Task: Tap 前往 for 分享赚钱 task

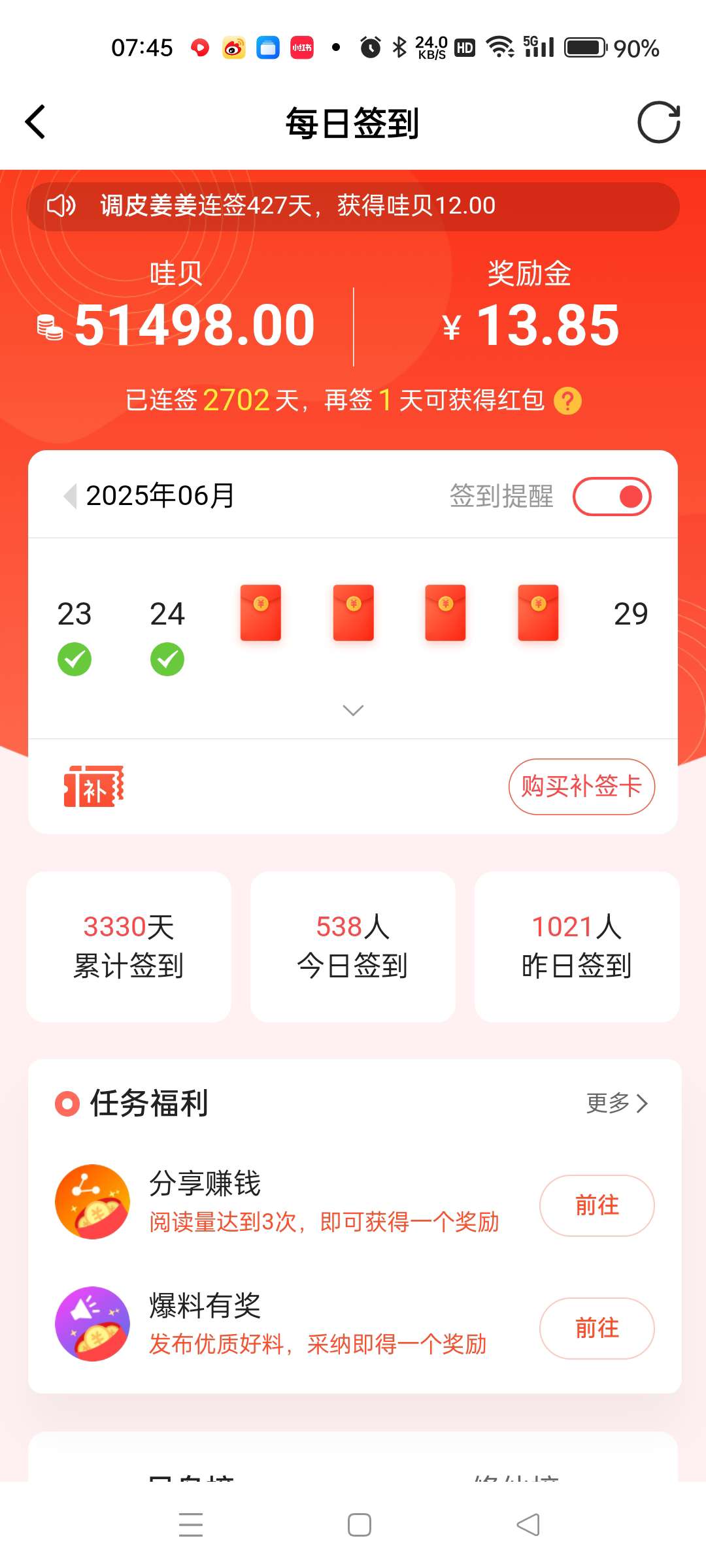Action: [596, 1205]
